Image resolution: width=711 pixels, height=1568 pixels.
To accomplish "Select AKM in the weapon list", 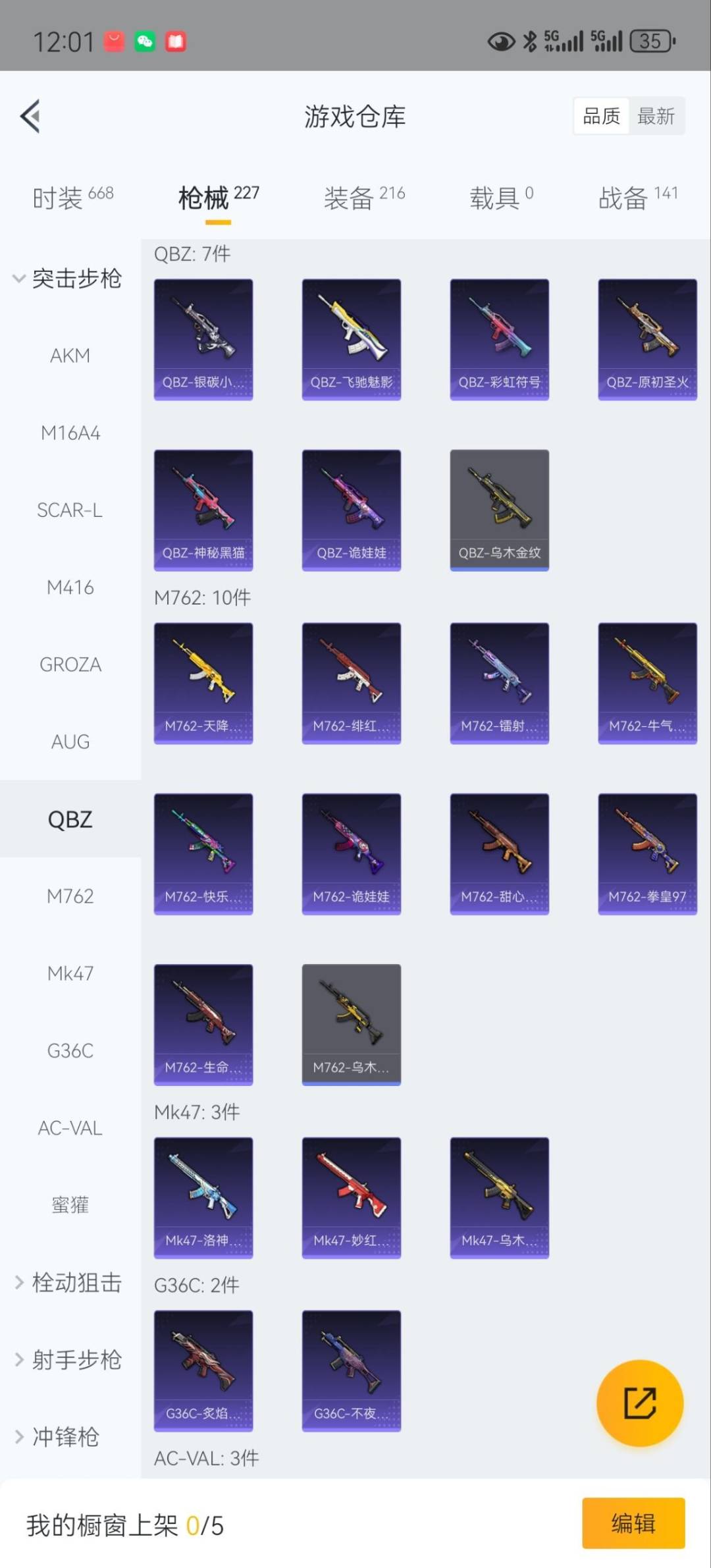I will click(70, 356).
